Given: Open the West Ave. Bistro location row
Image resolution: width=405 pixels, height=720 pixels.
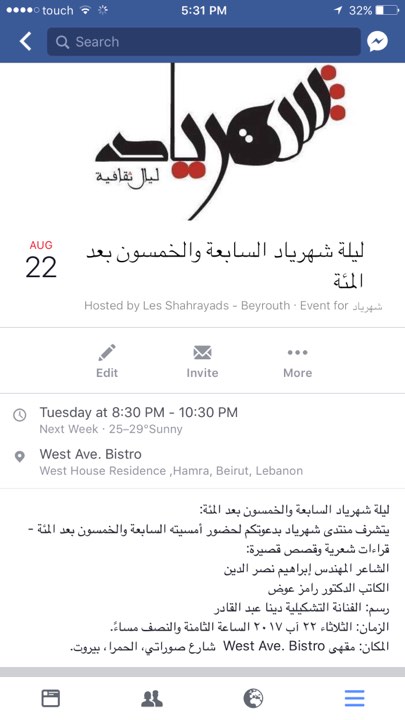Looking at the screenshot, I should [202, 462].
